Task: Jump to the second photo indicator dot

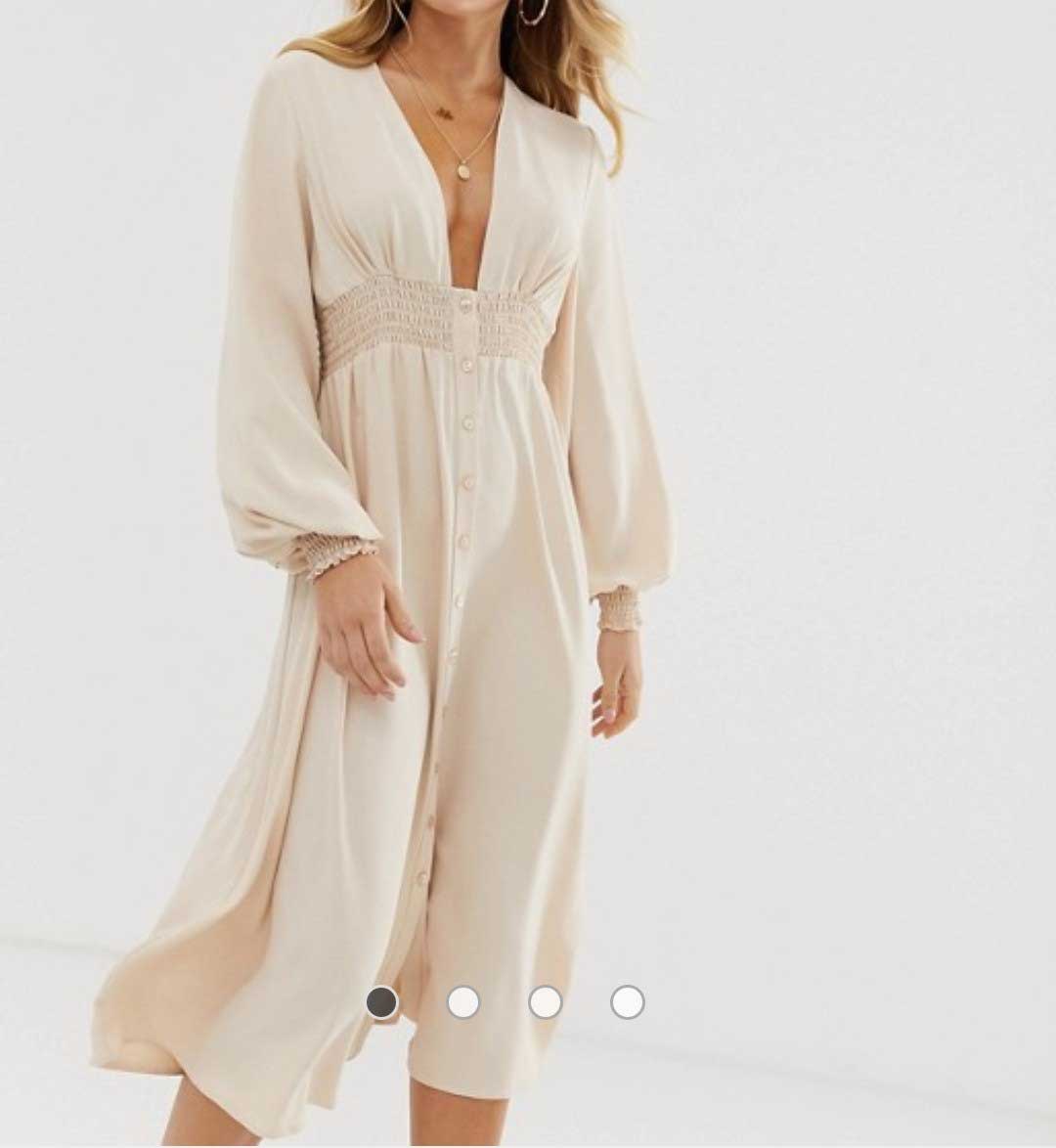Action: pyautogui.click(x=463, y=1002)
